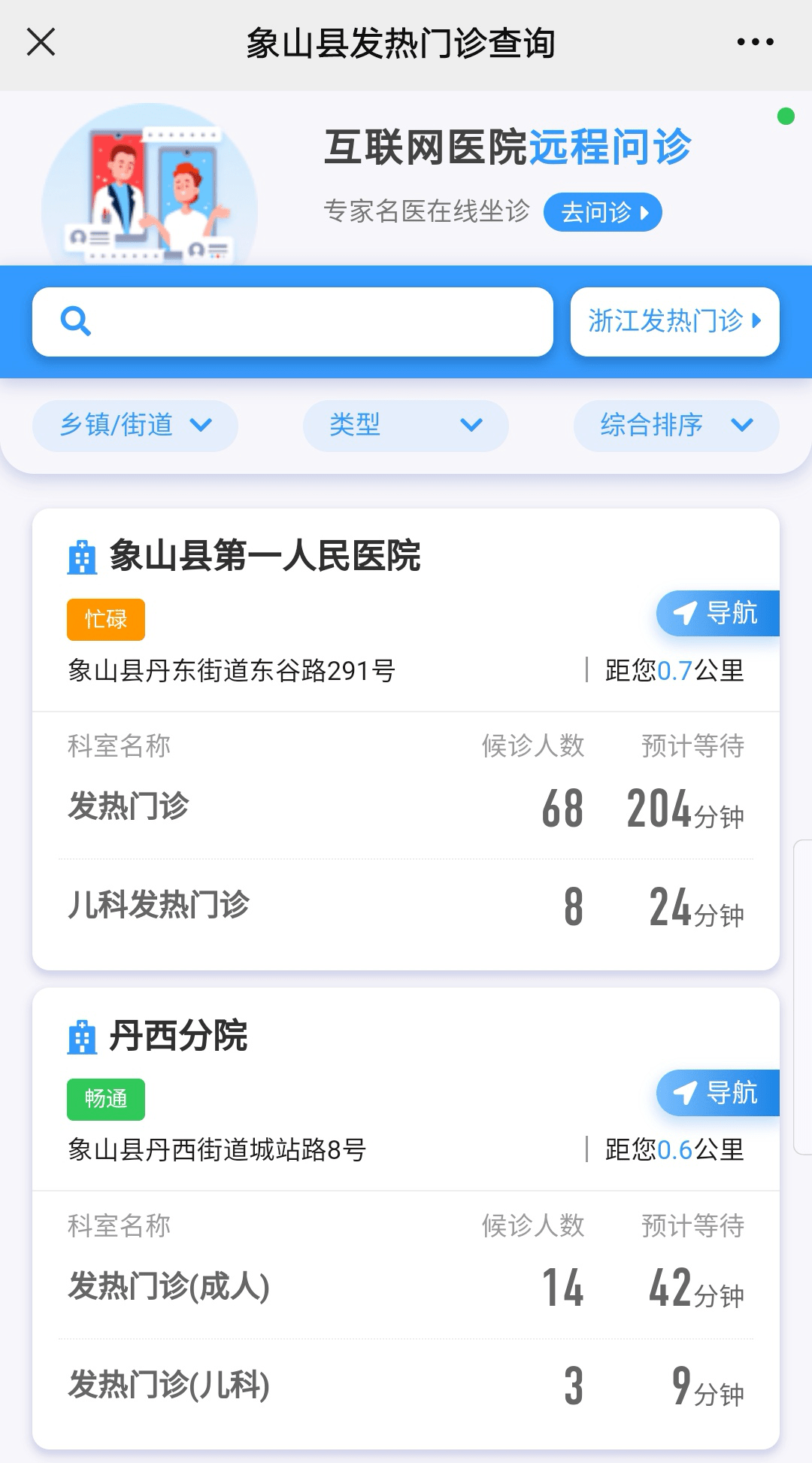
Task: Expand the 类型 filter dropdown
Action: point(404,426)
